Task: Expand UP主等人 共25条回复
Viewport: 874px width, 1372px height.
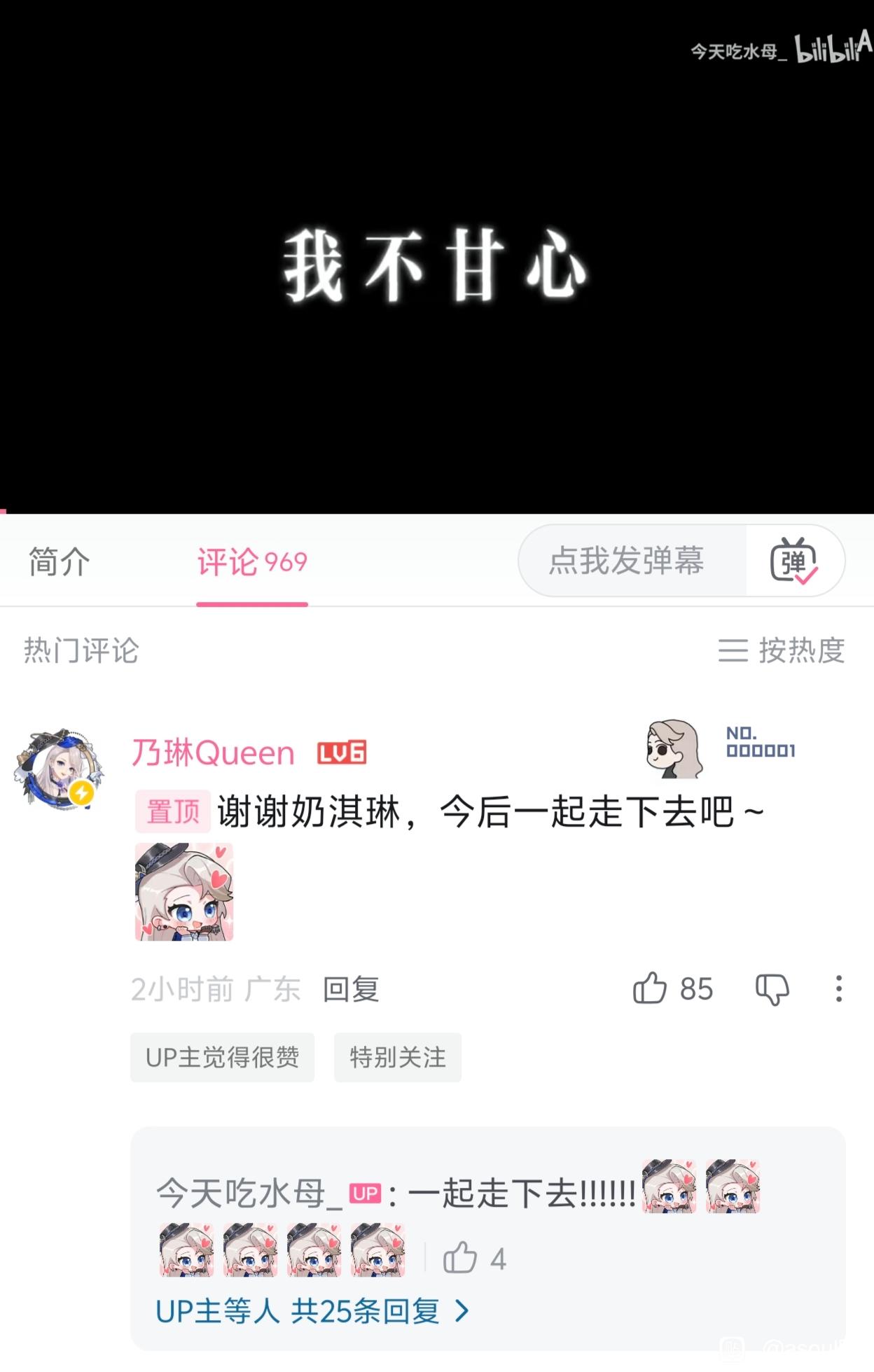Action: tap(312, 1310)
